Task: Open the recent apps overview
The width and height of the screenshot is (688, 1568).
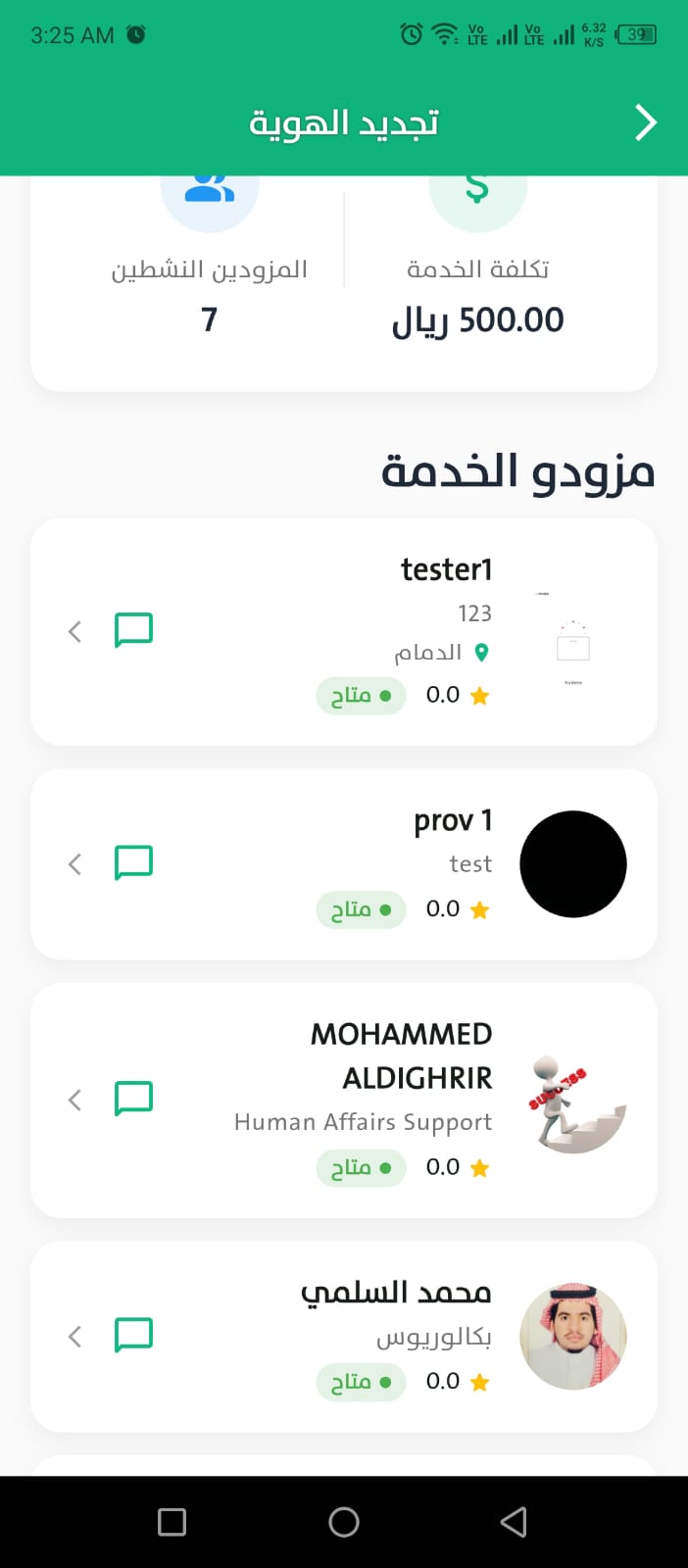Action: [172, 1522]
